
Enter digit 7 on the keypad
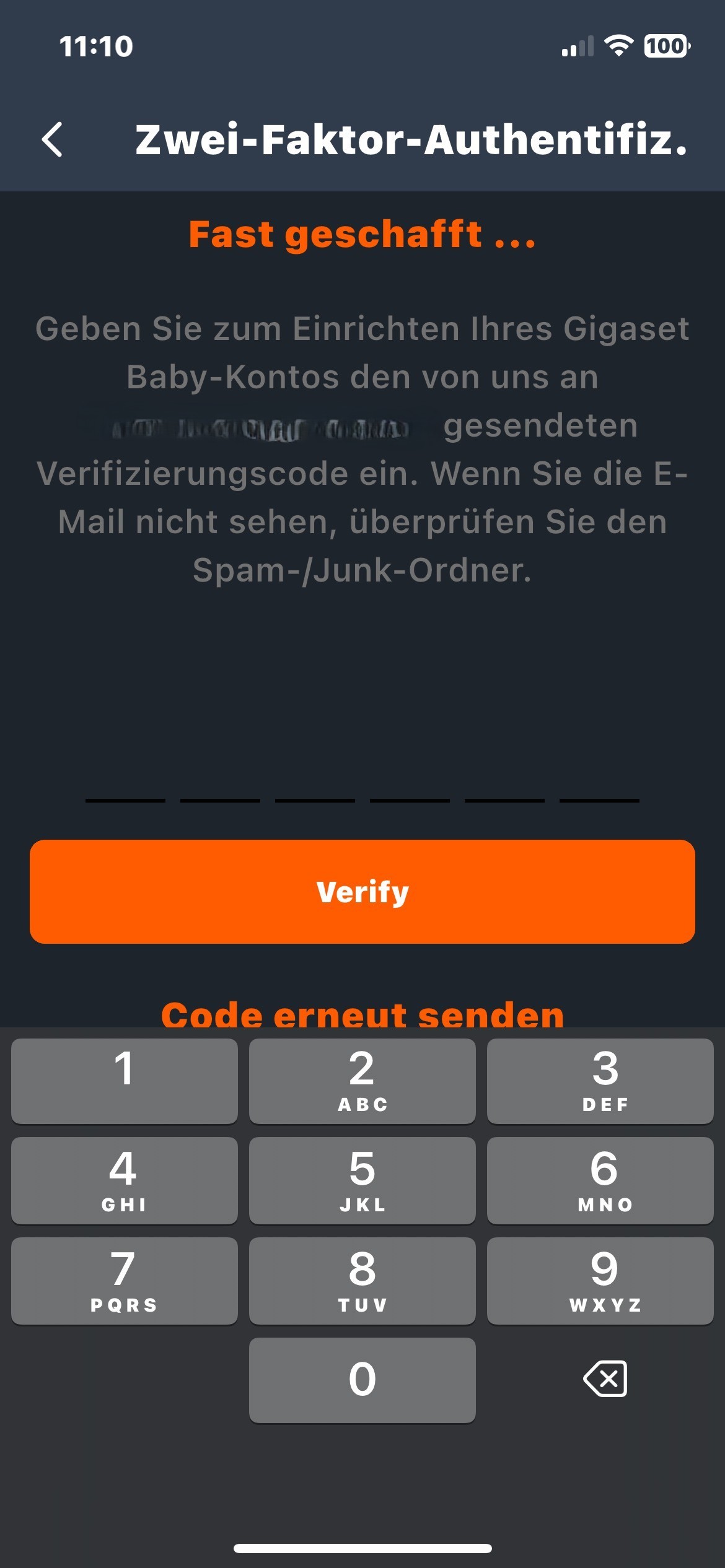tap(125, 1281)
